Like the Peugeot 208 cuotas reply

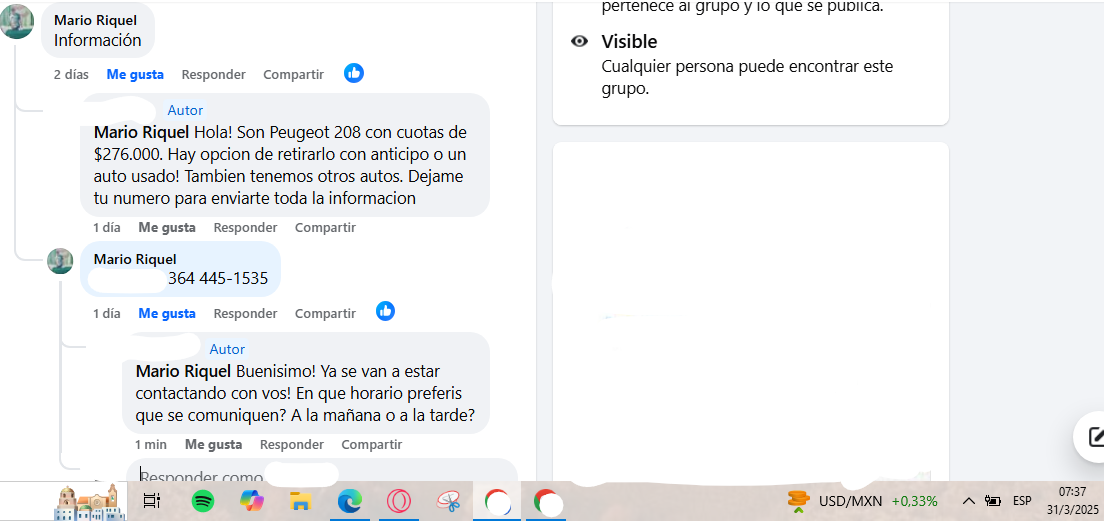[167, 227]
